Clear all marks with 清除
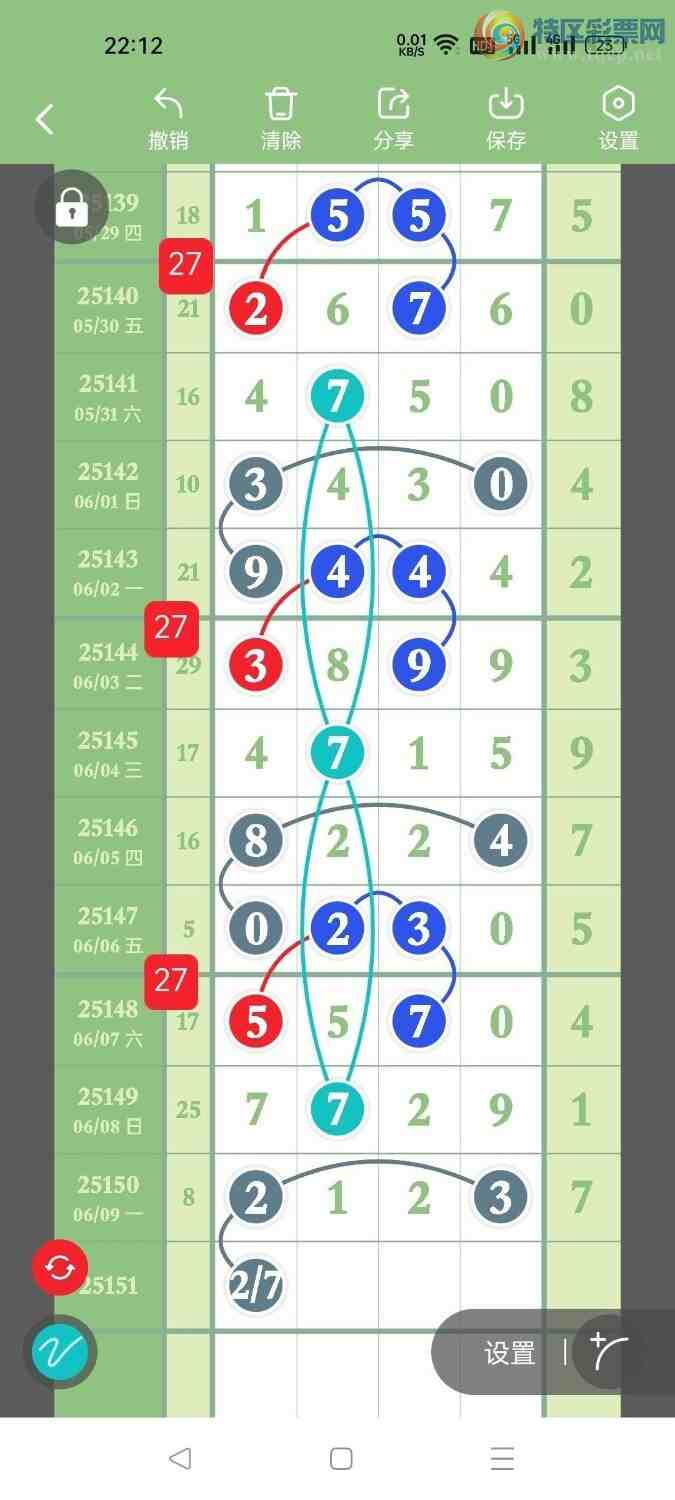 pyautogui.click(x=281, y=119)
